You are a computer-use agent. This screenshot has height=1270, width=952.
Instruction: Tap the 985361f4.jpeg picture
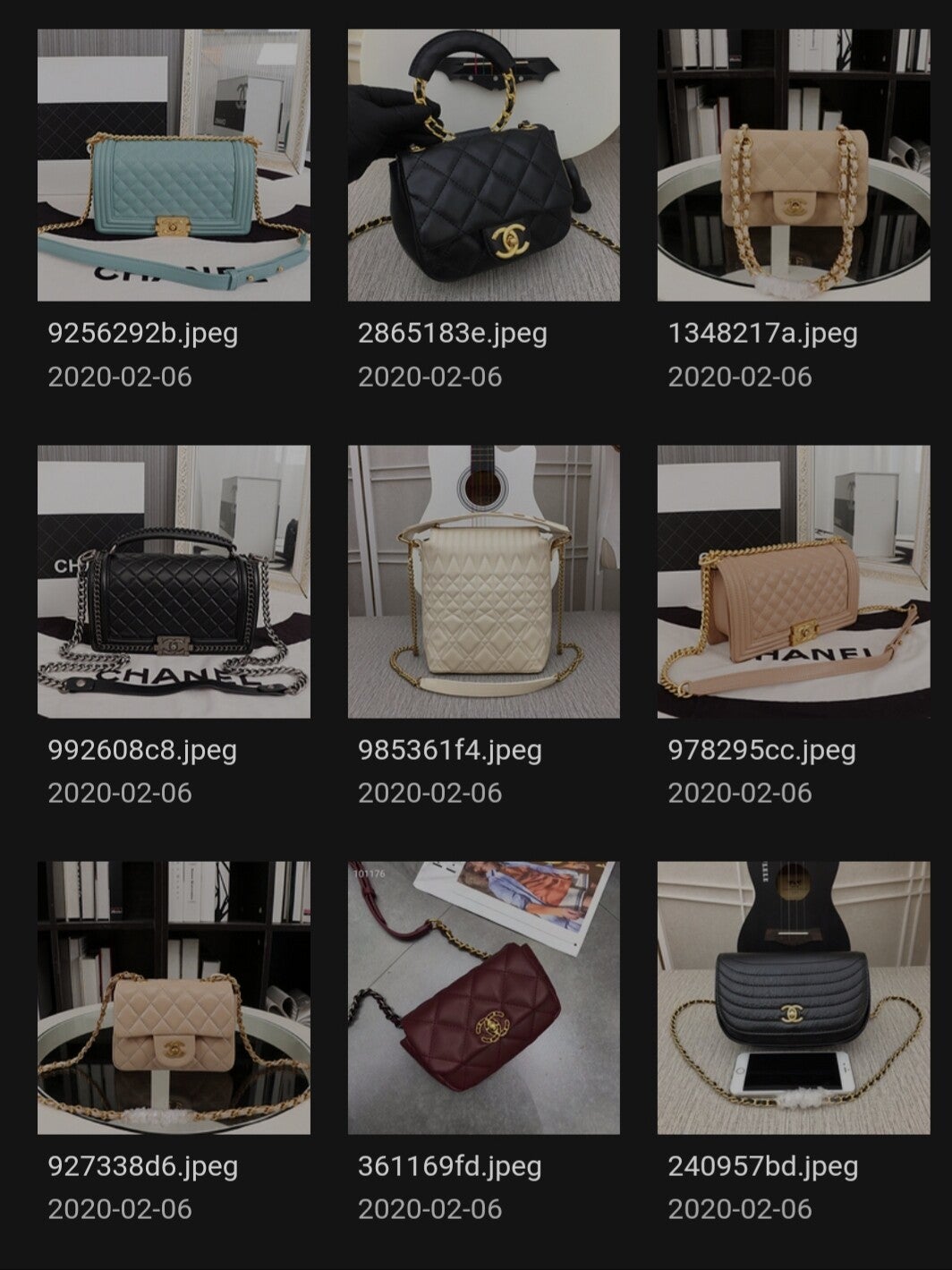click(x=483, y=582)
